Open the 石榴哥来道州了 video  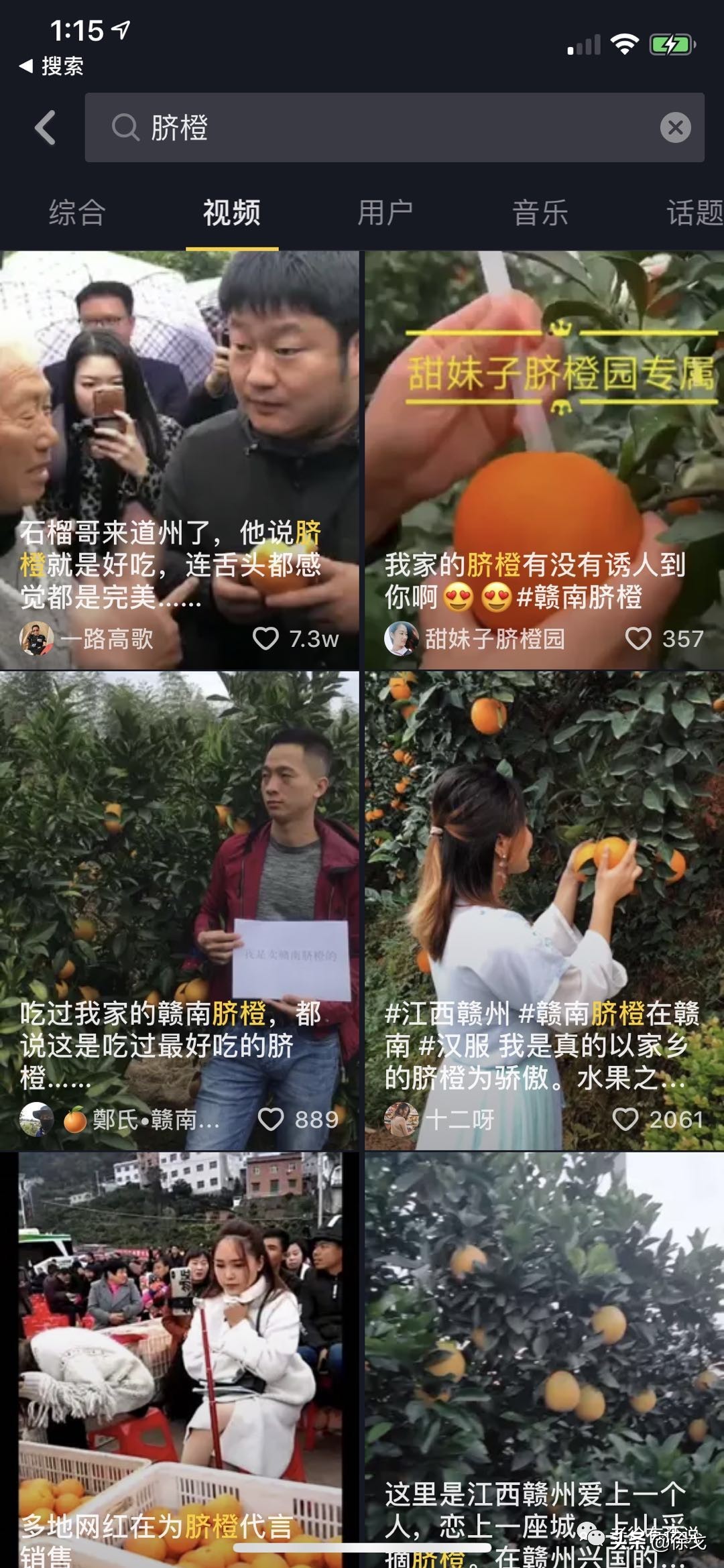pos(179,429)
